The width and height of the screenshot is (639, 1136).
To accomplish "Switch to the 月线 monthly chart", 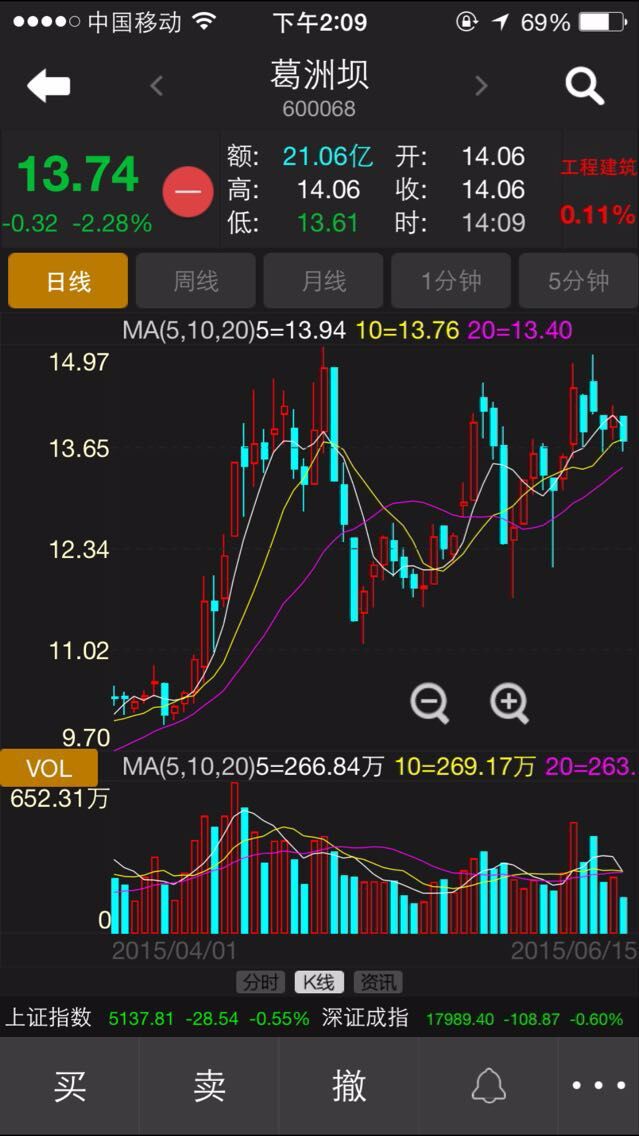I will click(x=323, y=281).
